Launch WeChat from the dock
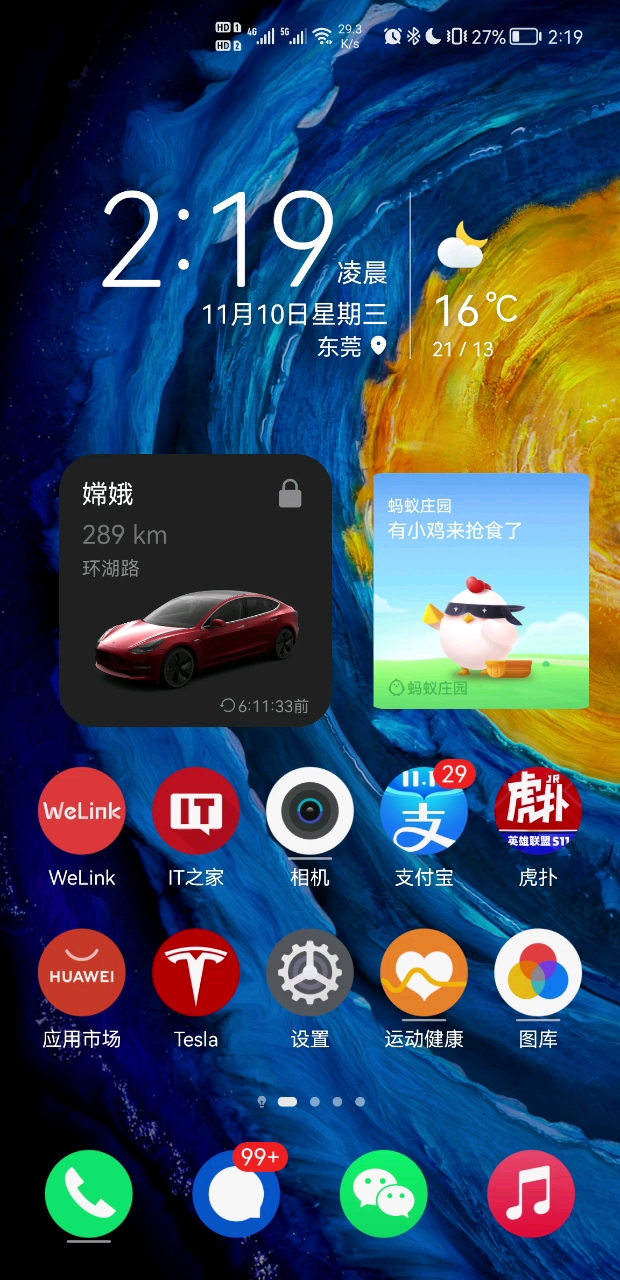Image resolution: width=620 pixels, height=1280 pixels. point(384,1194)
